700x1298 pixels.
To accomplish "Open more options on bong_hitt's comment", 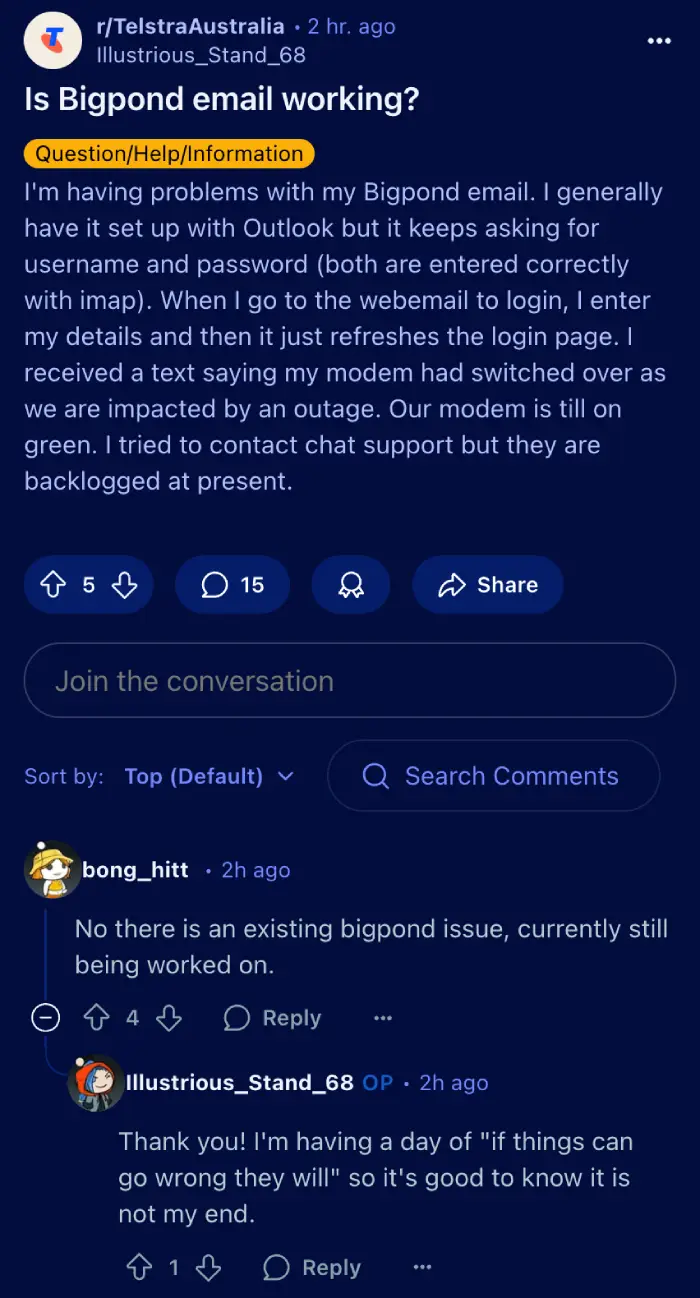I will click(383, 1018).
